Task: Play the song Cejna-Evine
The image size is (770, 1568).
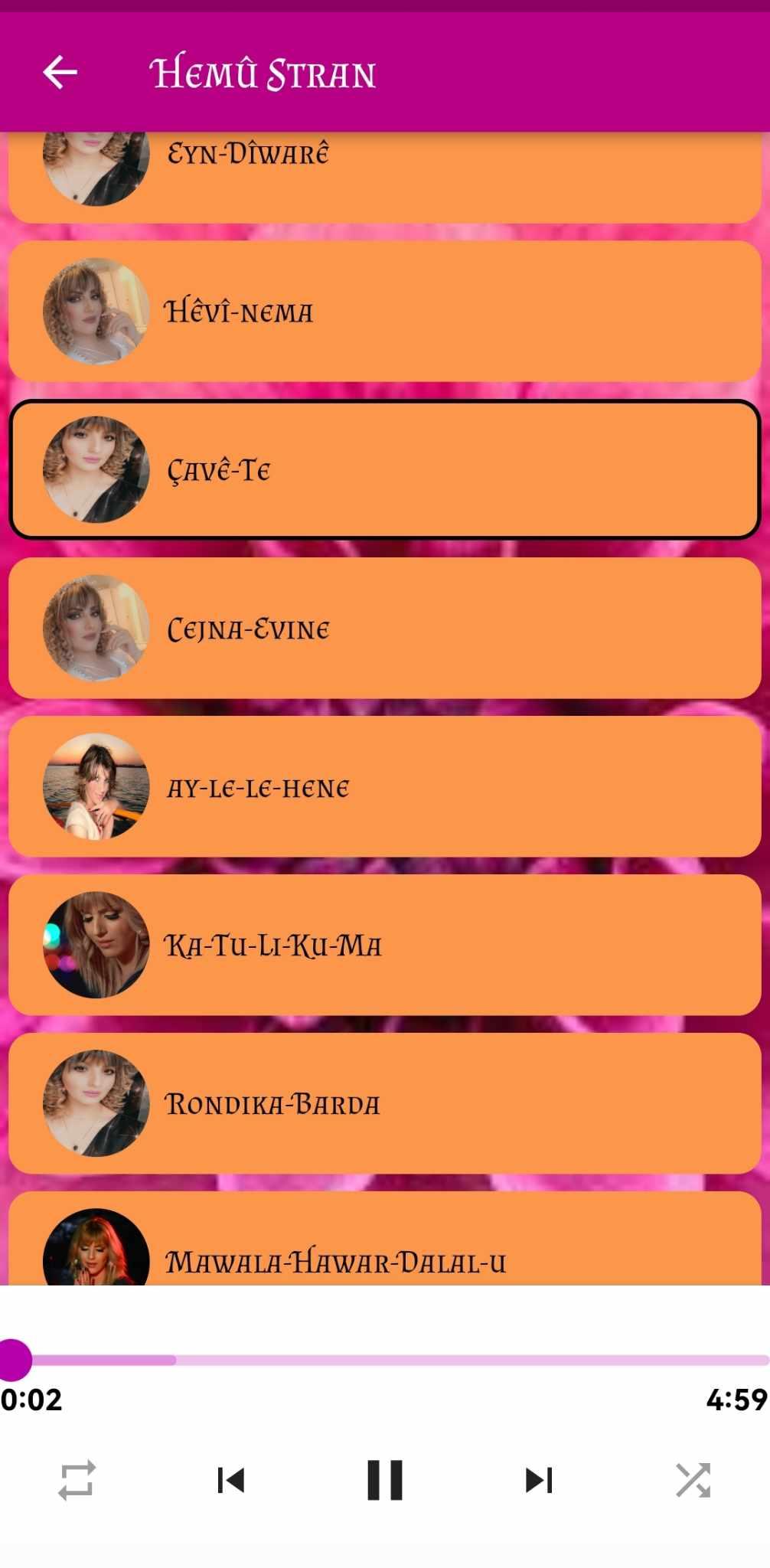Action: tap(384, 628)
